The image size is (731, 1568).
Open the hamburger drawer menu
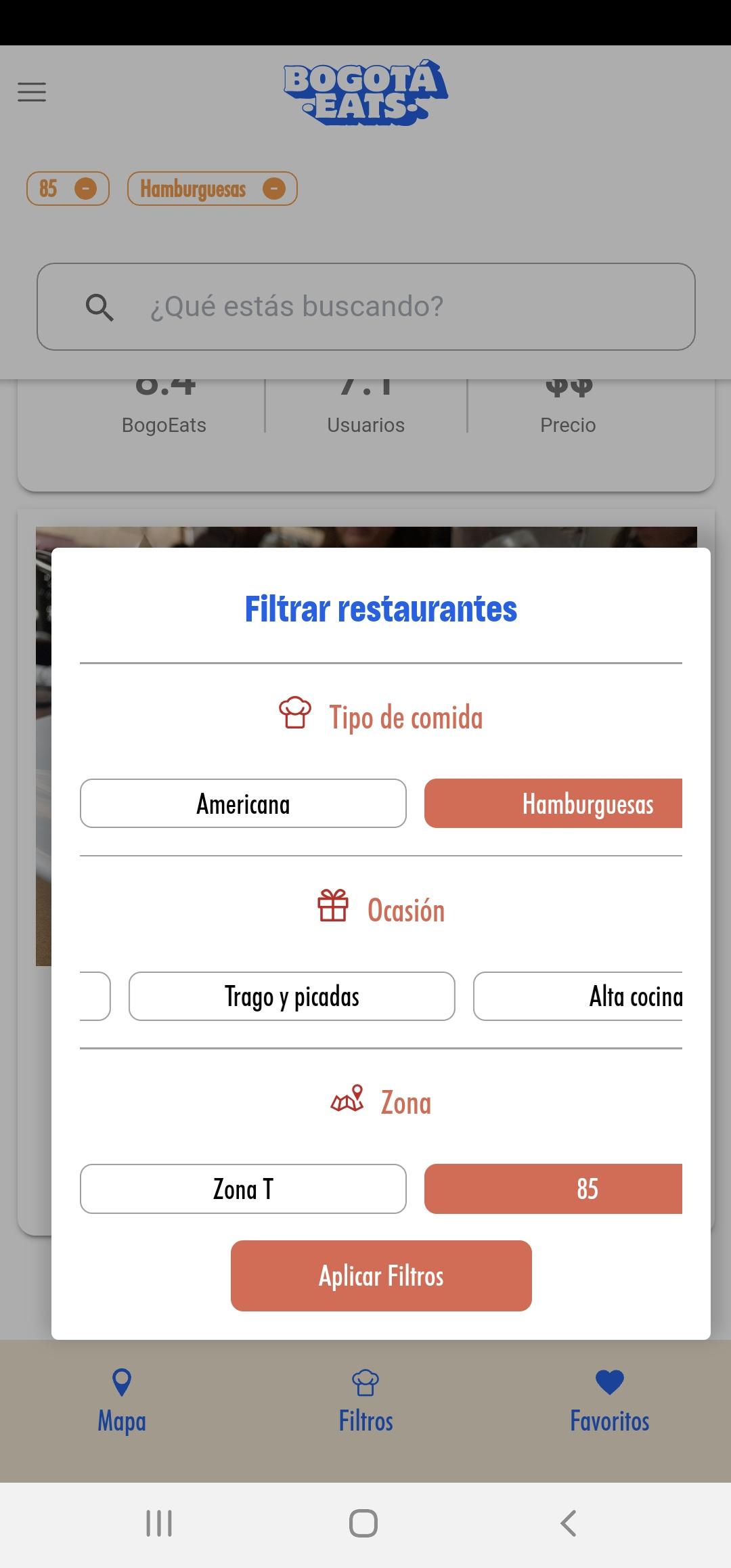pyautogui.click(x=32, y=91)
